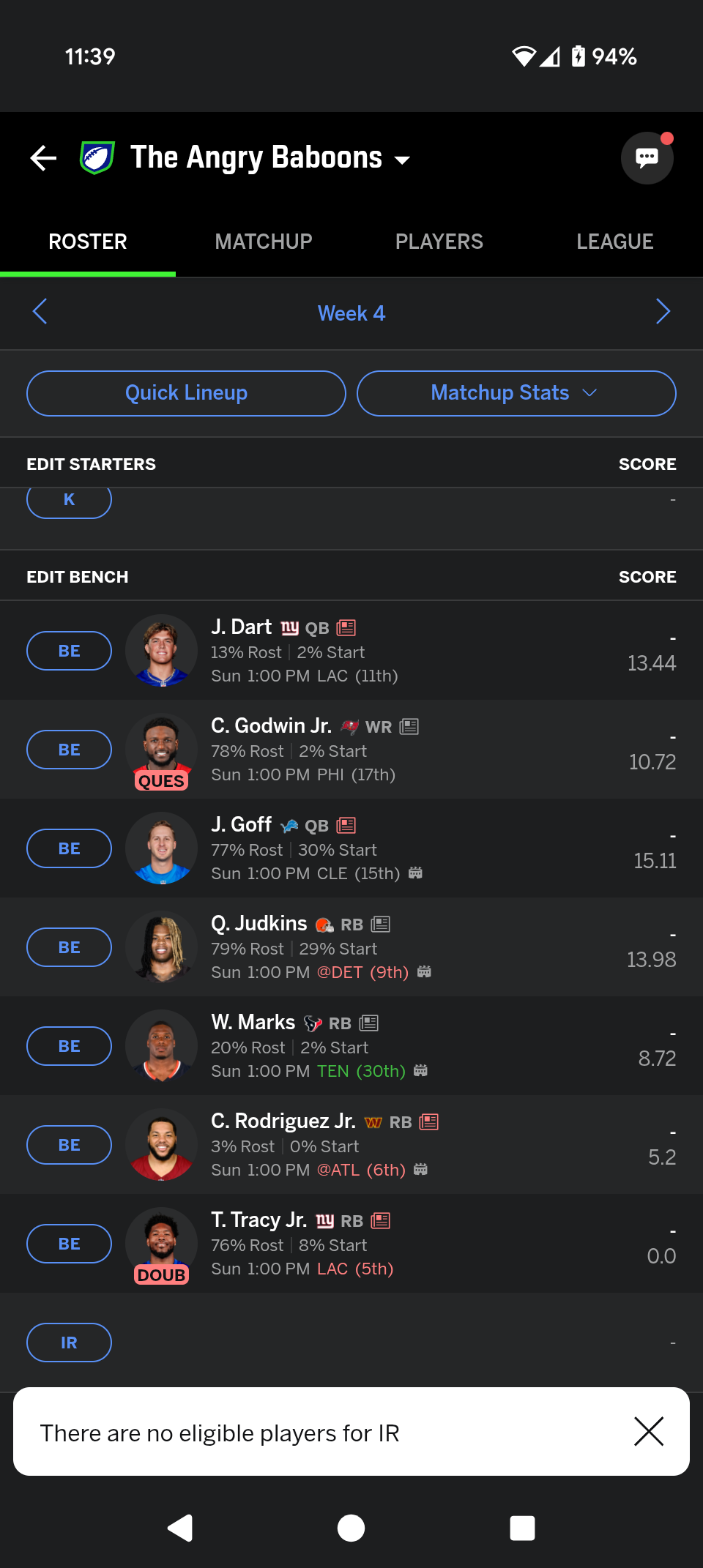Tap the Quick Lineup button
This screenshot has height=1568, width=703.
[x=186, y=393]
